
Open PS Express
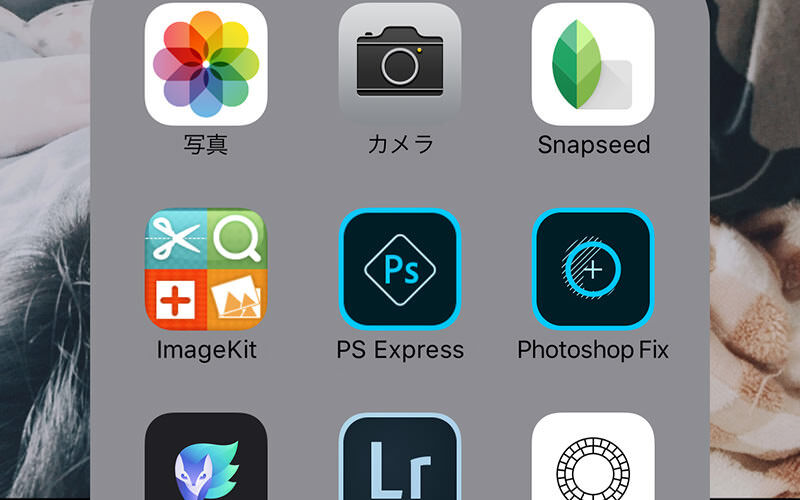[400, 269]
